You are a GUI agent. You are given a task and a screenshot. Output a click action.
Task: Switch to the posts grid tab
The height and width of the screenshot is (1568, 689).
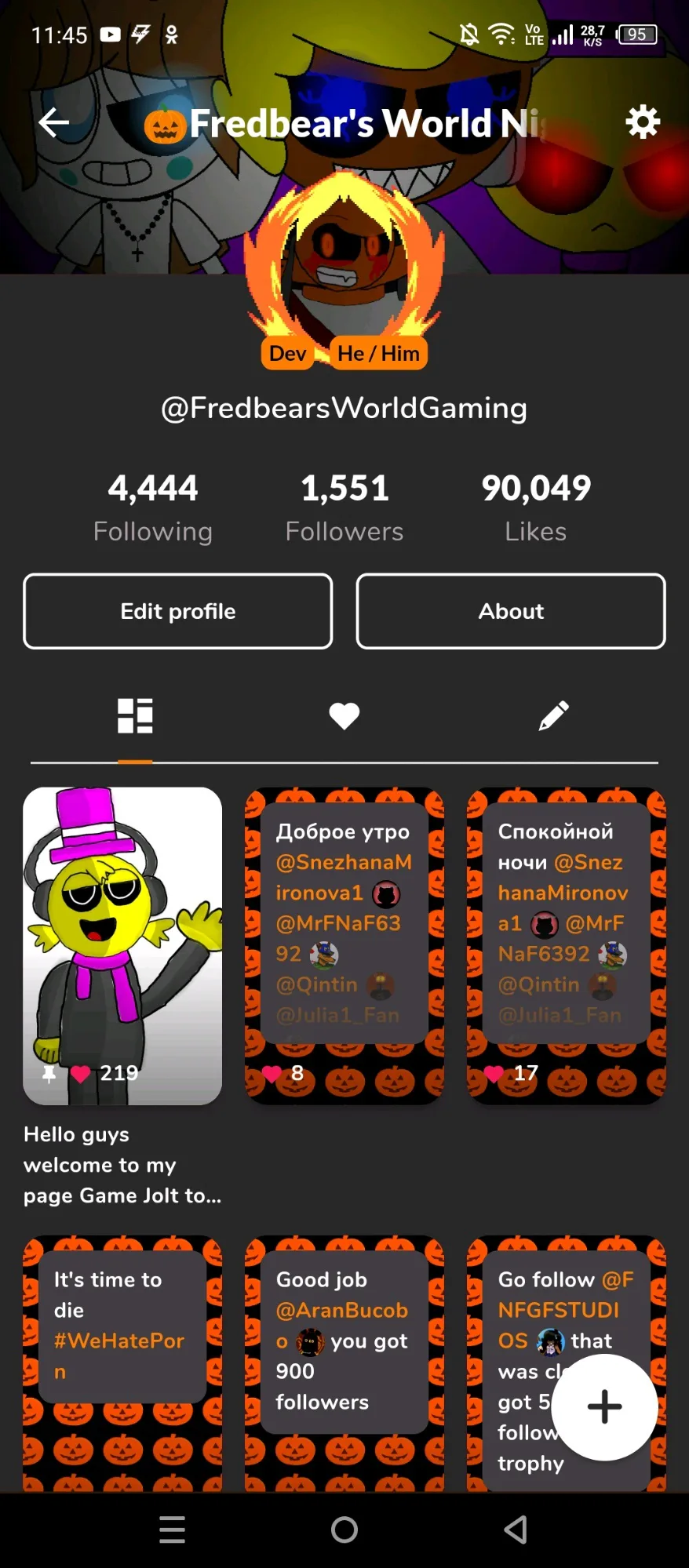coord(135,715)
